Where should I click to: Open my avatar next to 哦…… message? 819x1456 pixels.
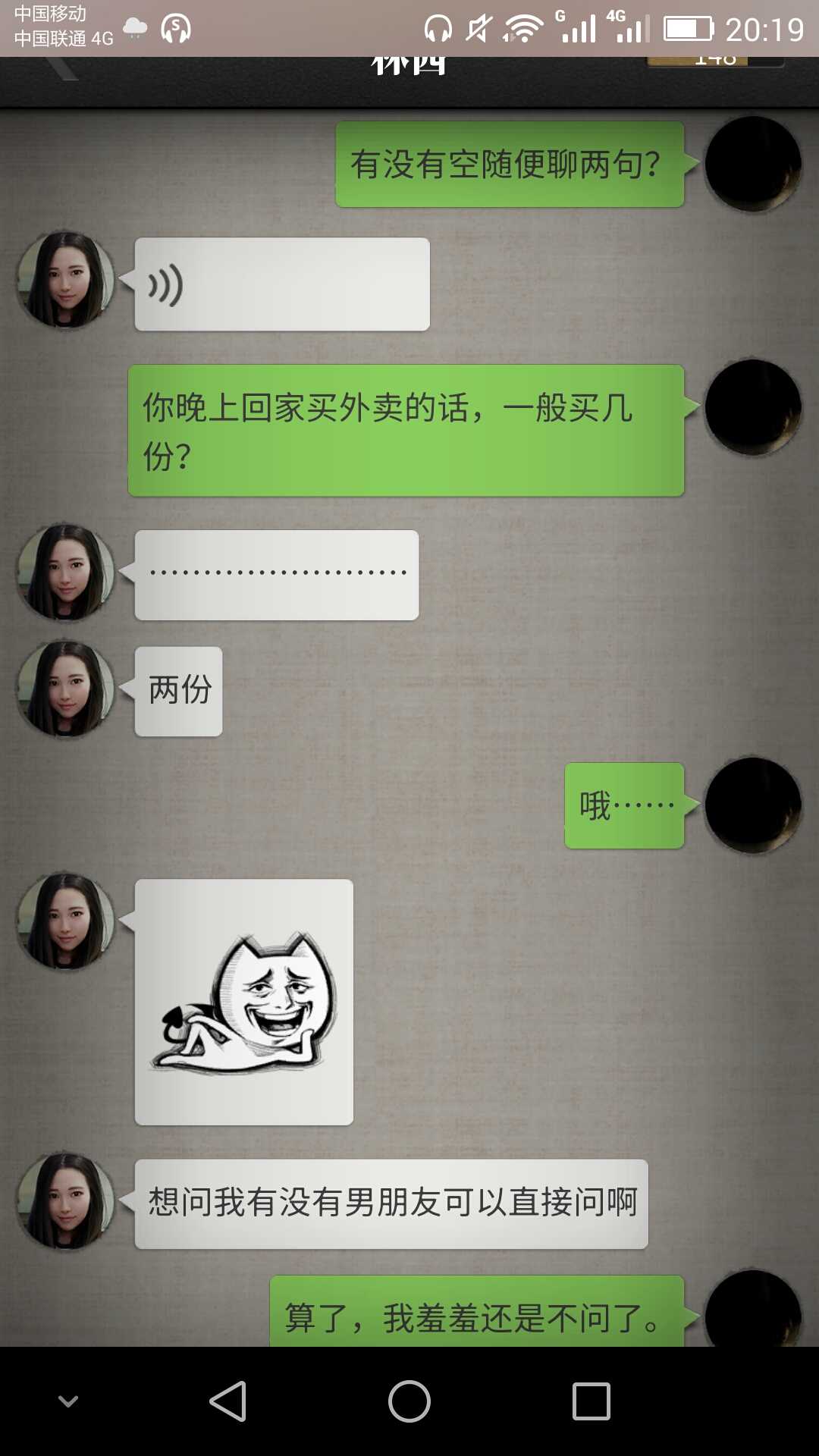click(x=753, y=805)
